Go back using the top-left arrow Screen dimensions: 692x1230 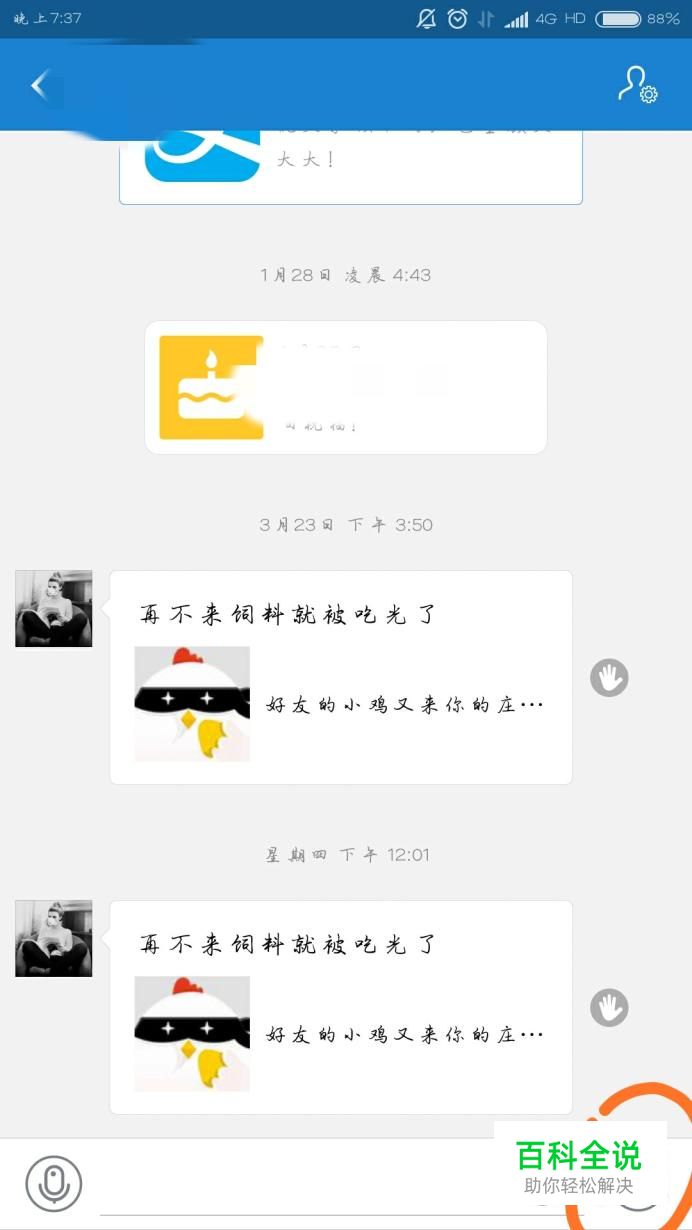coord(40,86)
